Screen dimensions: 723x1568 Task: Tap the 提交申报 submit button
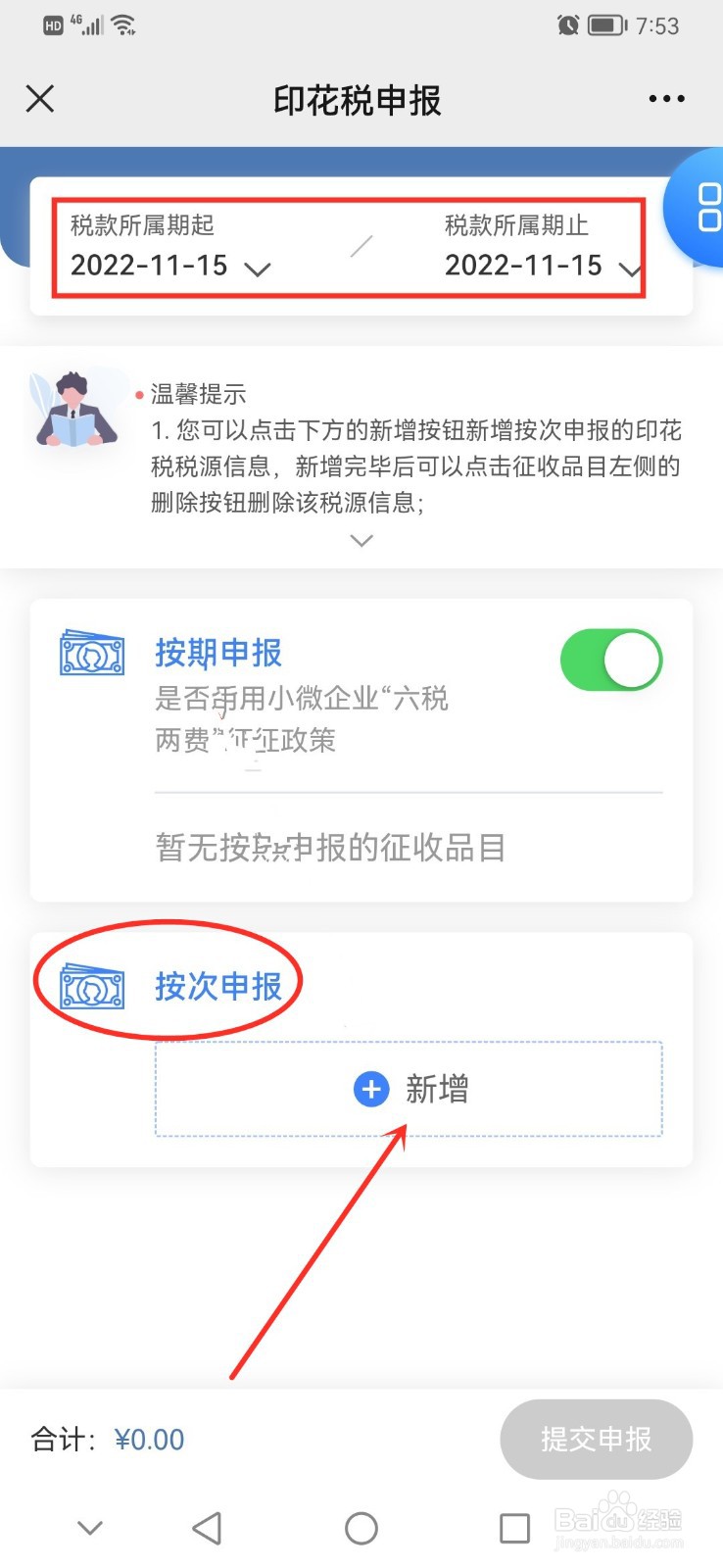pyautogui.click(x=597, y=1440)
